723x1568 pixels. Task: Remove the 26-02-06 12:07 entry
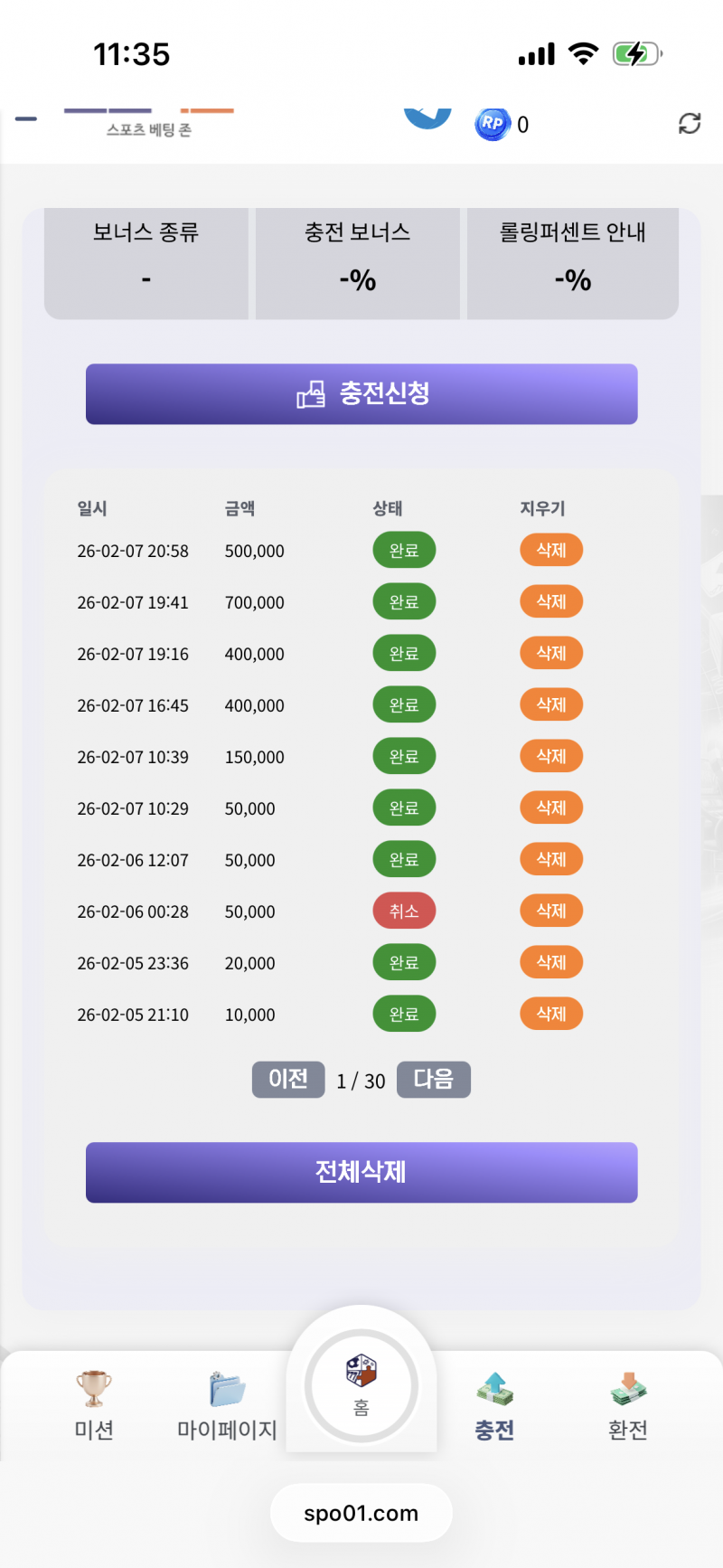[551, 859]
